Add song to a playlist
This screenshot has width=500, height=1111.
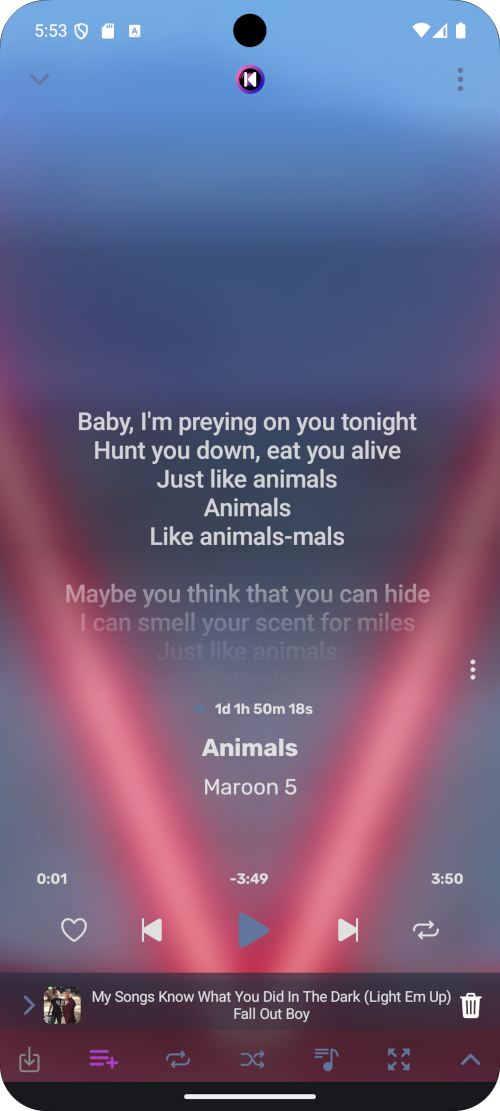(103, 1060)
